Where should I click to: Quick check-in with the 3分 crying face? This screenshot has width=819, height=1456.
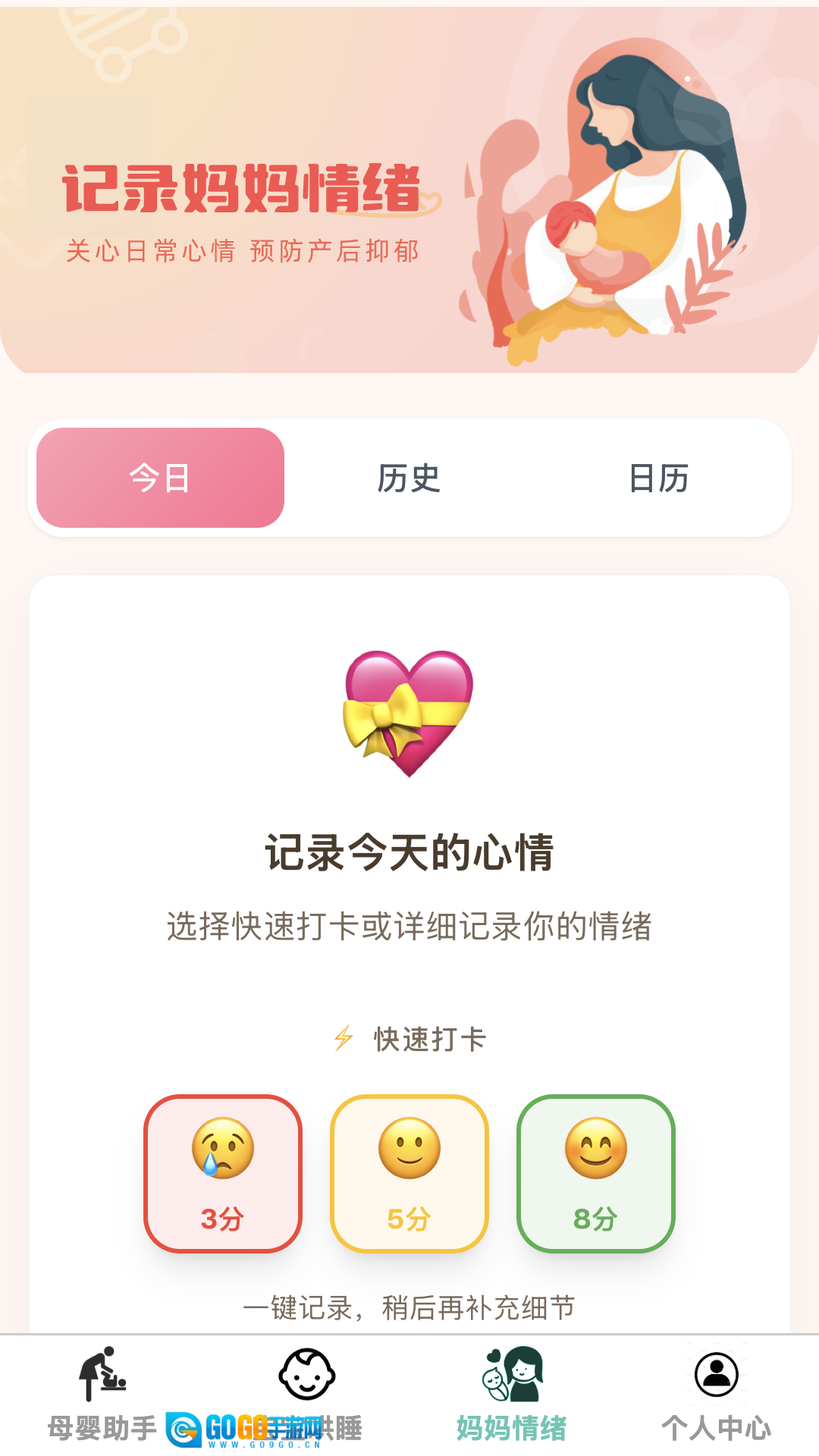pos(223,1173)
